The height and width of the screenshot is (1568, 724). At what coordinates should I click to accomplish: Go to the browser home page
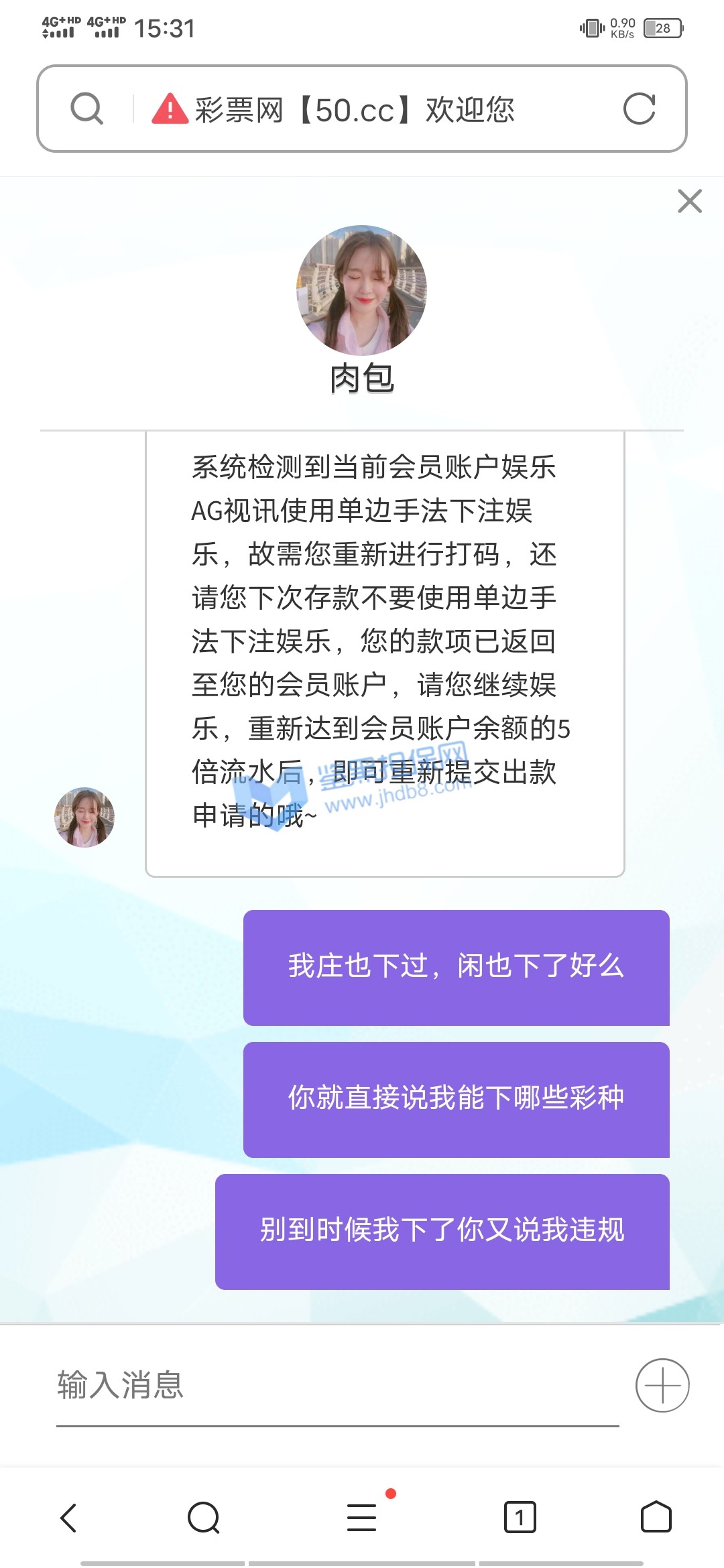pos(656,1518)
